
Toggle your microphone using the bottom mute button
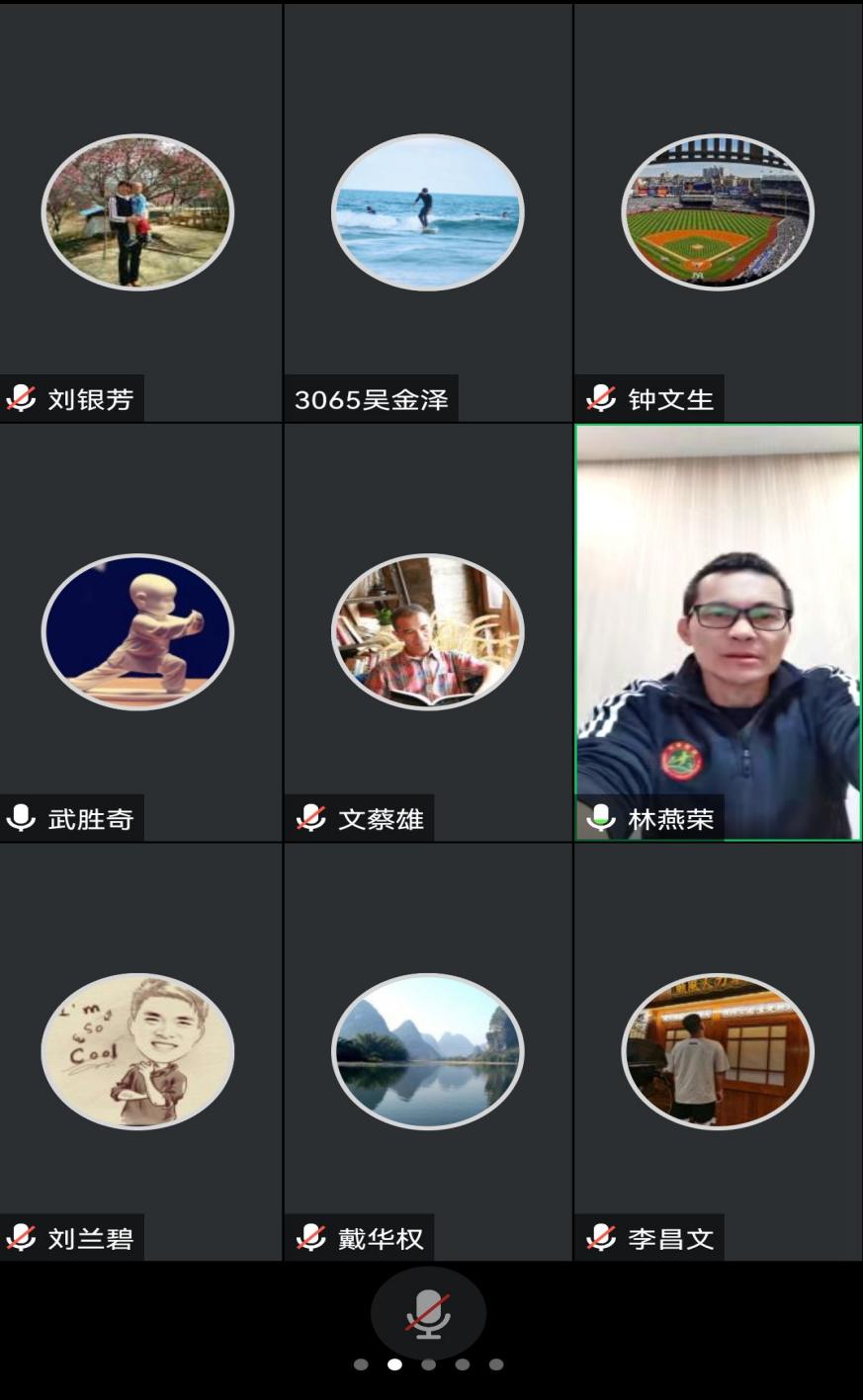point(429,1312)
